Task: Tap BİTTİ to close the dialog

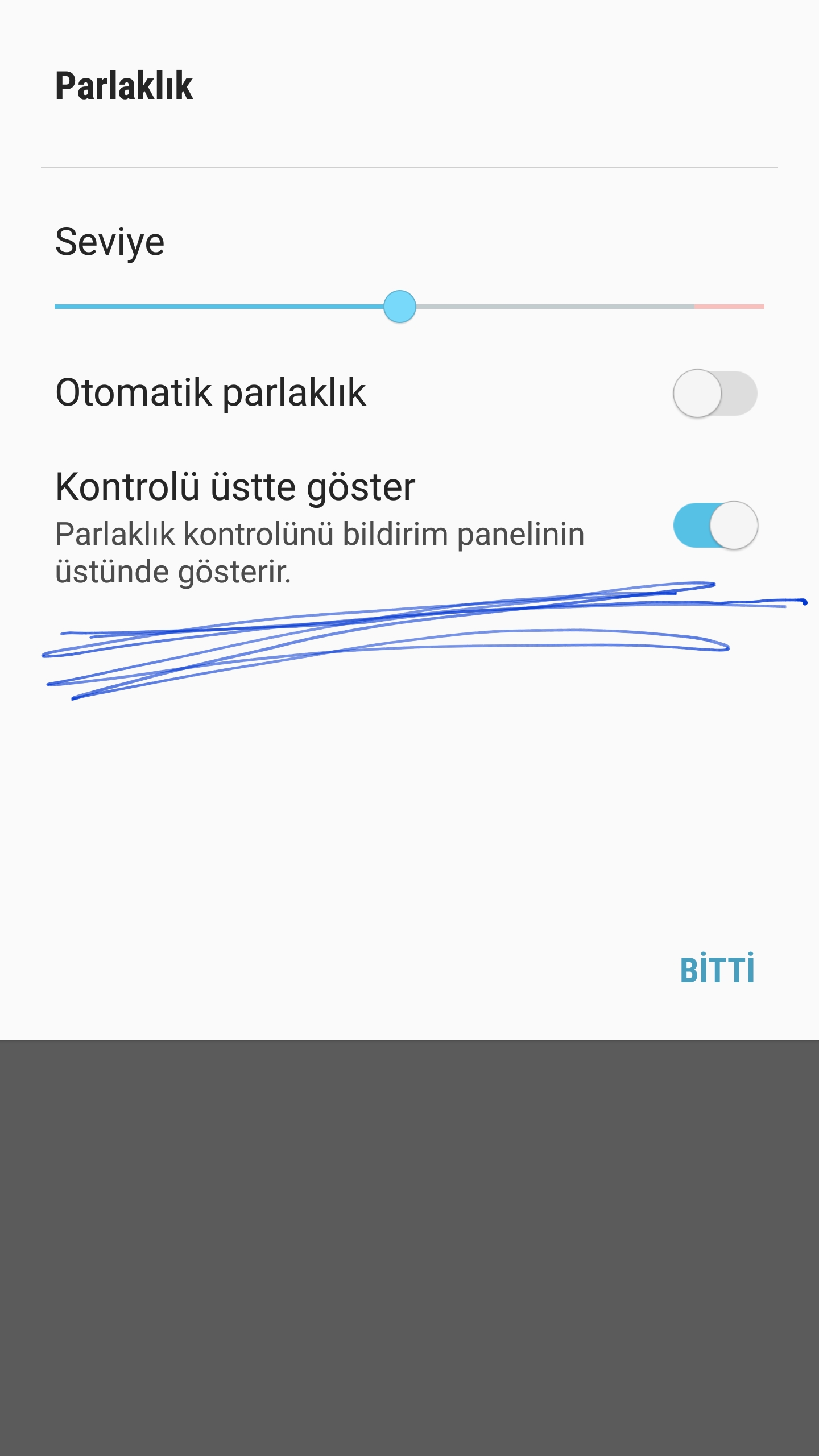Action: tap(717, 967)
